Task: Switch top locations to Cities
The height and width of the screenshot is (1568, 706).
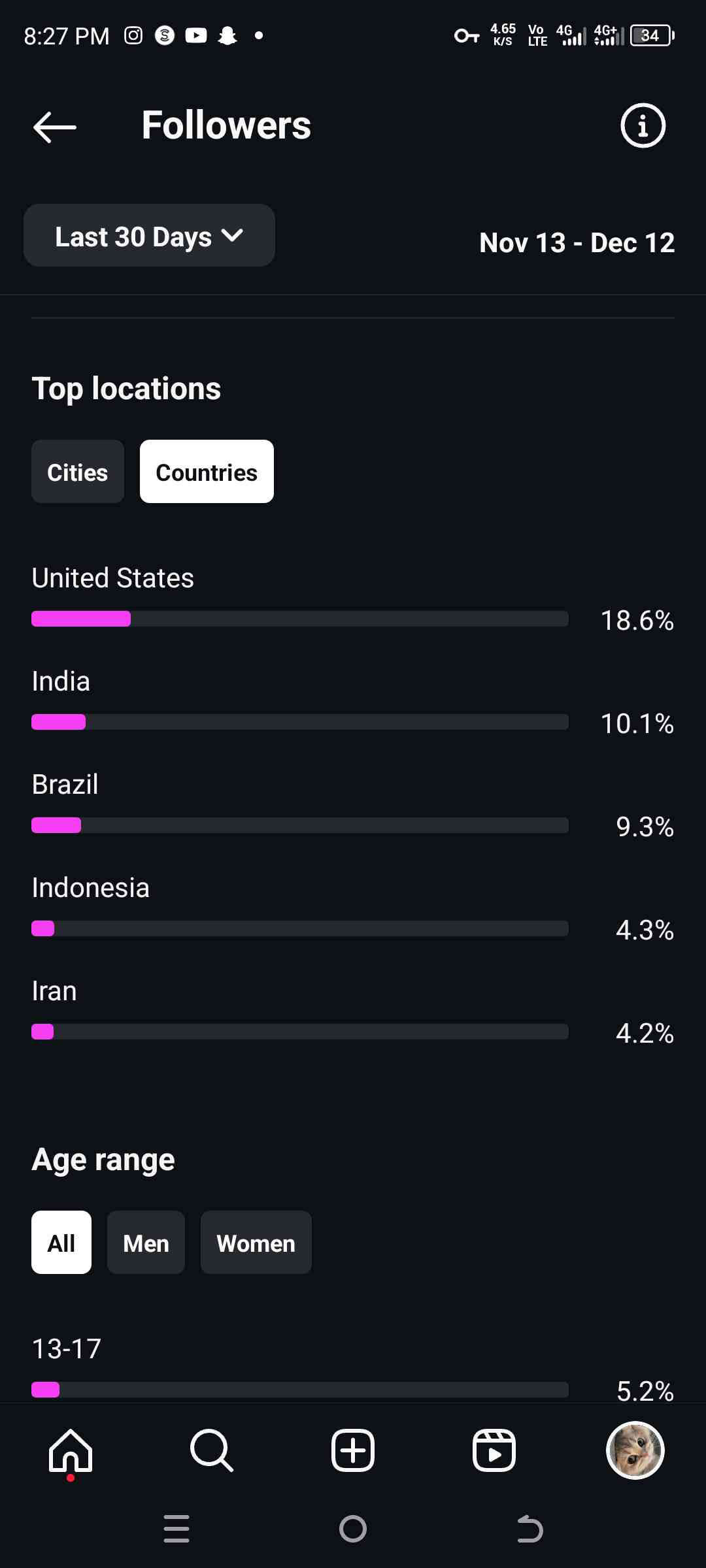Action: pyautogui.click(x=78, y=472)
